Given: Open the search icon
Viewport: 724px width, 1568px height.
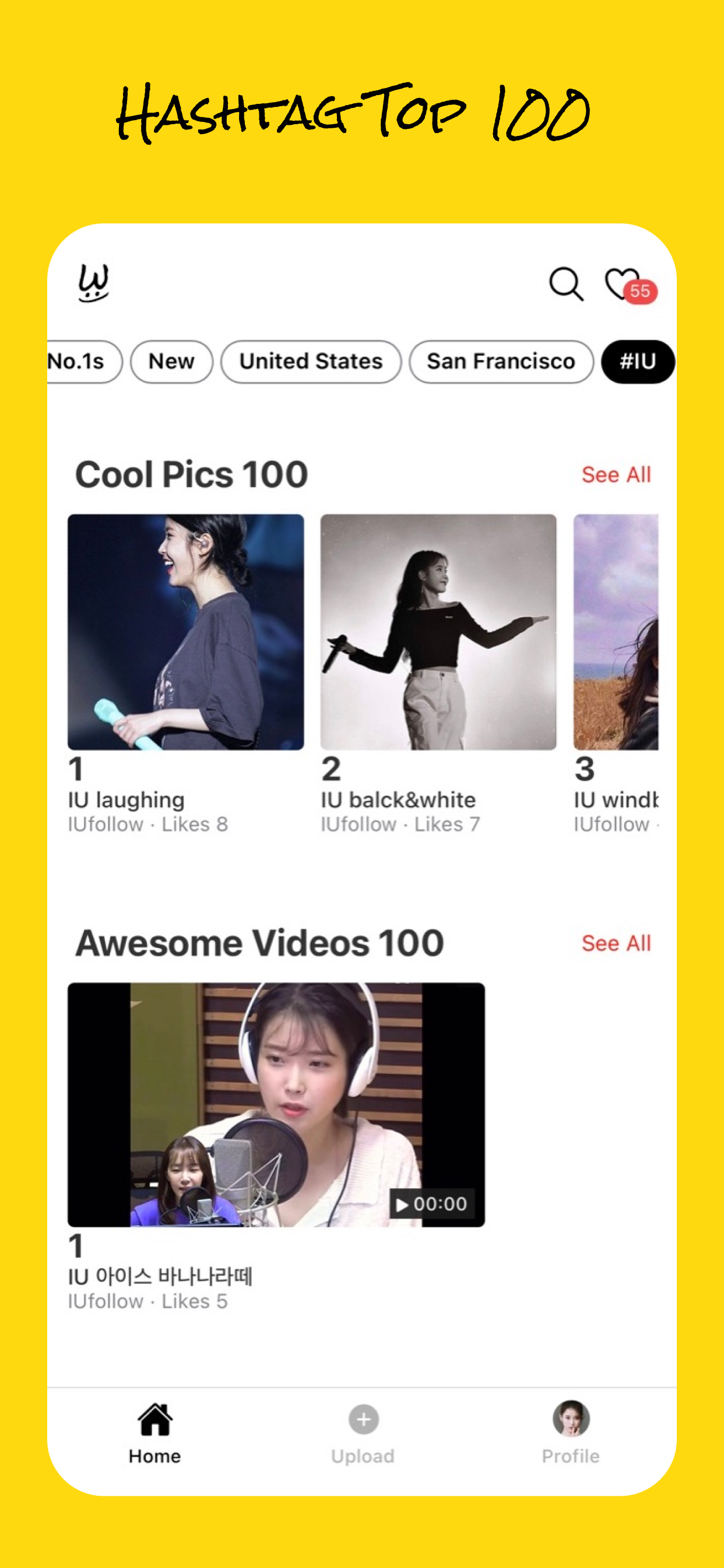Looking at the screenshot, I should (567, 285).
